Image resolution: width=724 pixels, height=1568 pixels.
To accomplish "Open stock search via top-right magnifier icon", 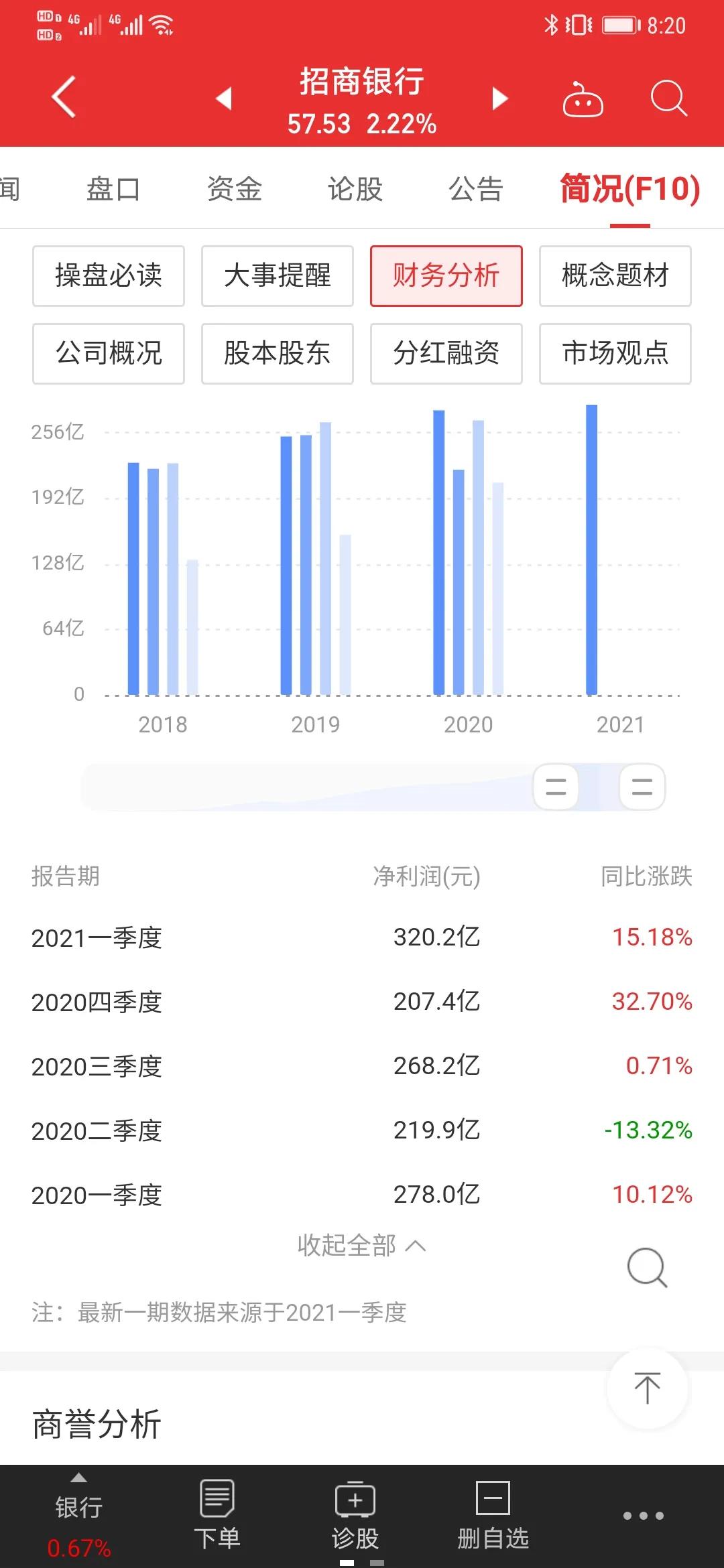I will click(668, 99).
